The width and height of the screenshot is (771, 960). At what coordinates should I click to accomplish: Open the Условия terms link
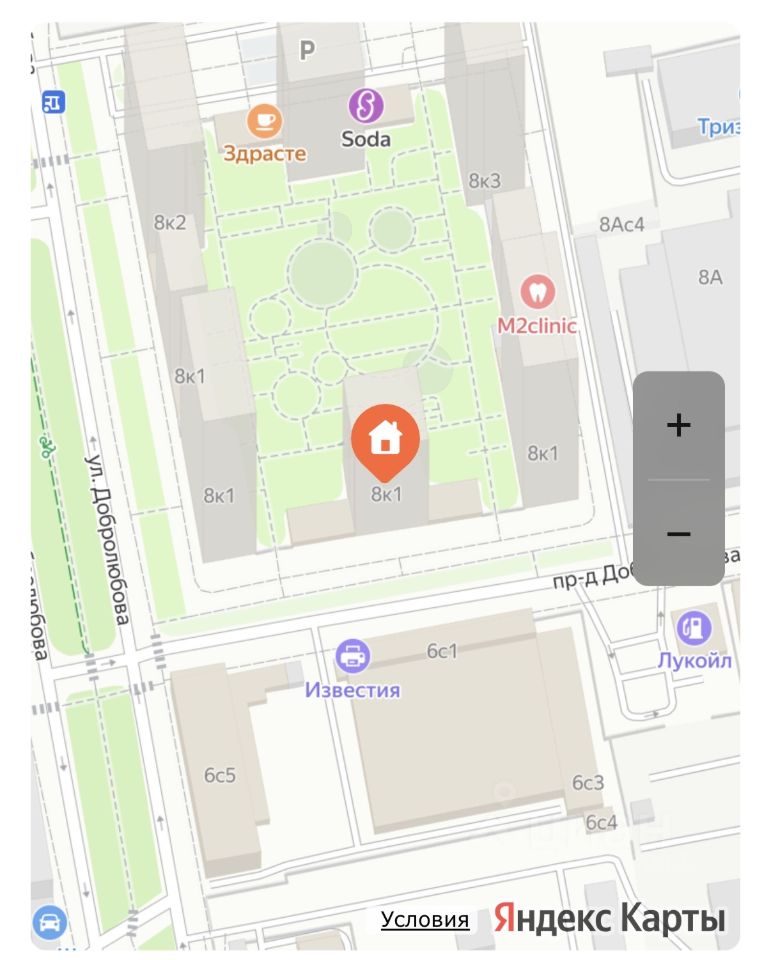point(425,920)
